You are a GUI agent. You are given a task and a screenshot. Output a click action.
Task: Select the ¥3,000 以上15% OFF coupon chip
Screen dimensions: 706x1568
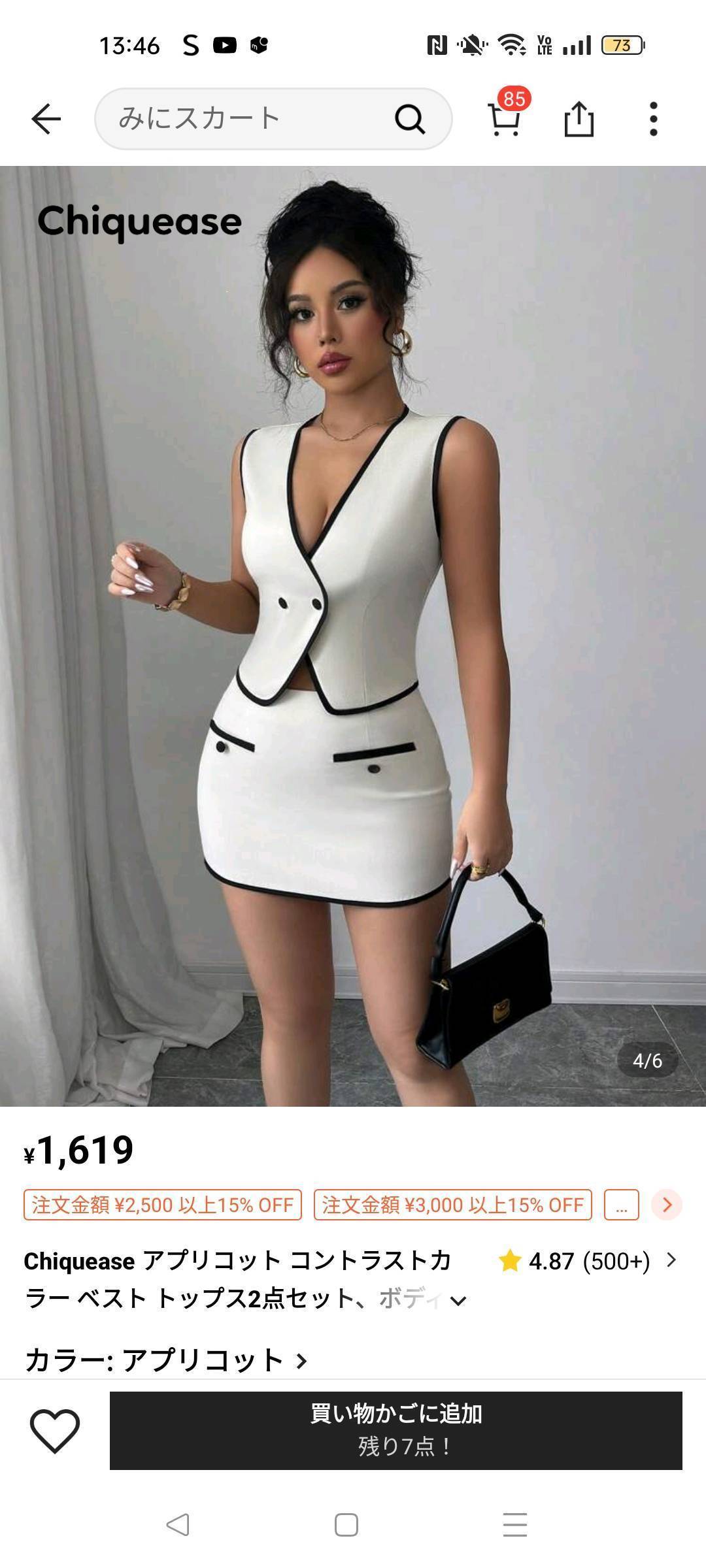(x=452, y=1204)
